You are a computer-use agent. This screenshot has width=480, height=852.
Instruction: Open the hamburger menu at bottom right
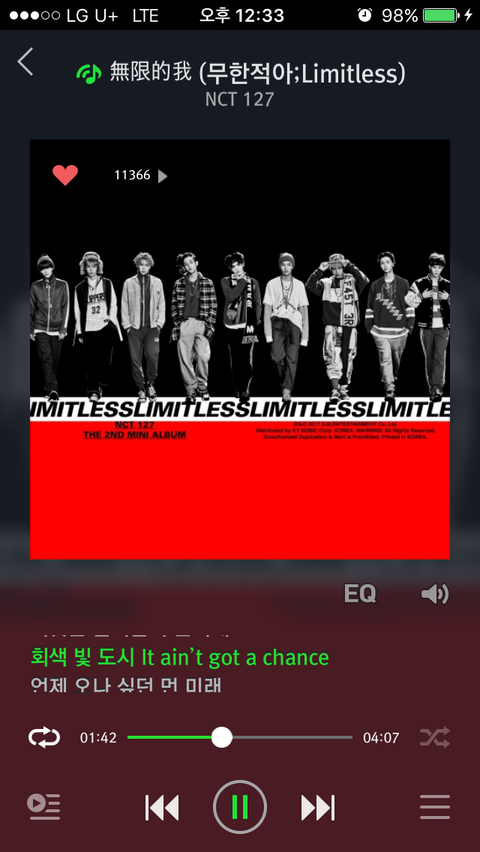(x=435, y=807)
